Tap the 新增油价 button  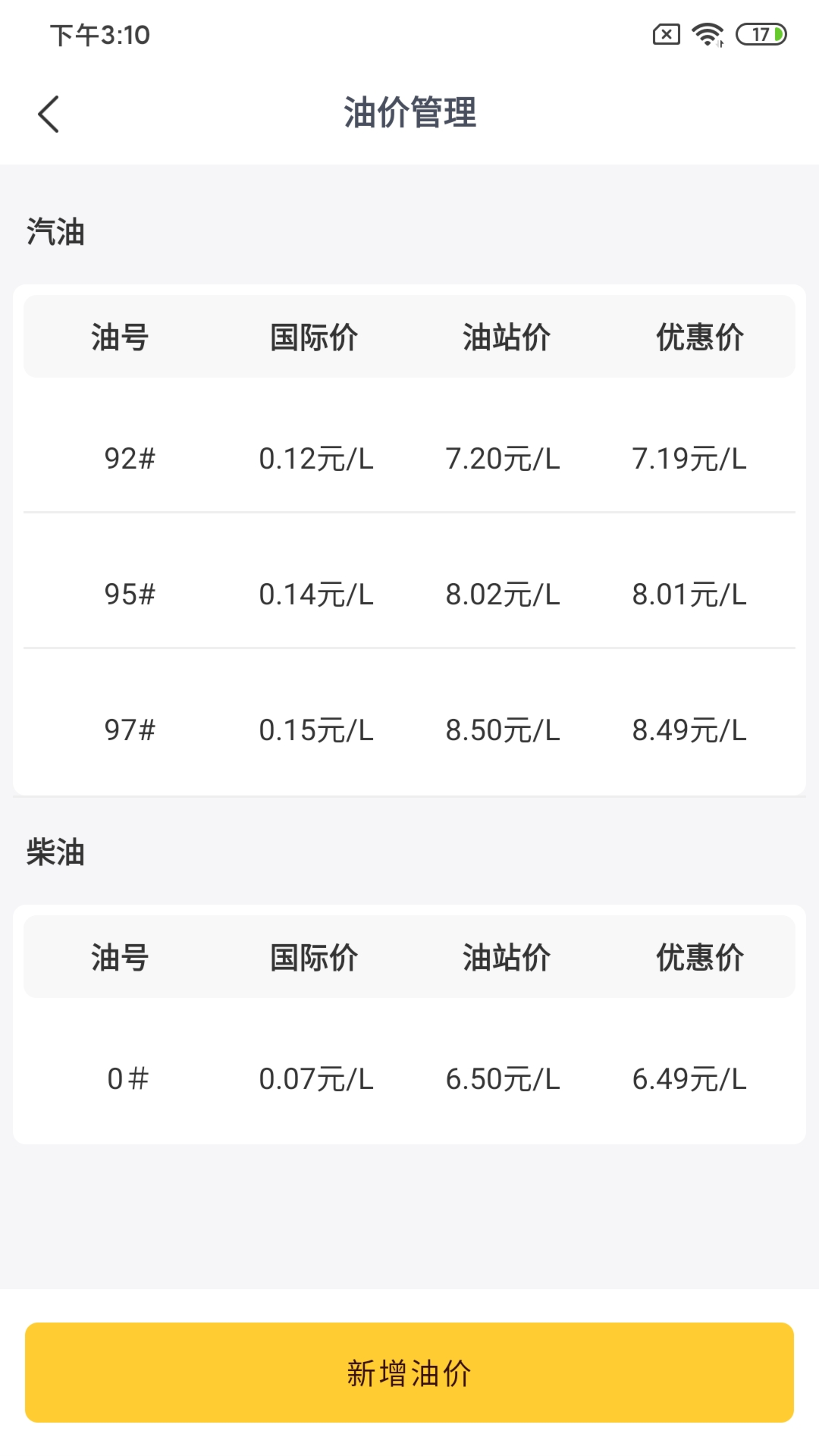(x=409, y=1373)
